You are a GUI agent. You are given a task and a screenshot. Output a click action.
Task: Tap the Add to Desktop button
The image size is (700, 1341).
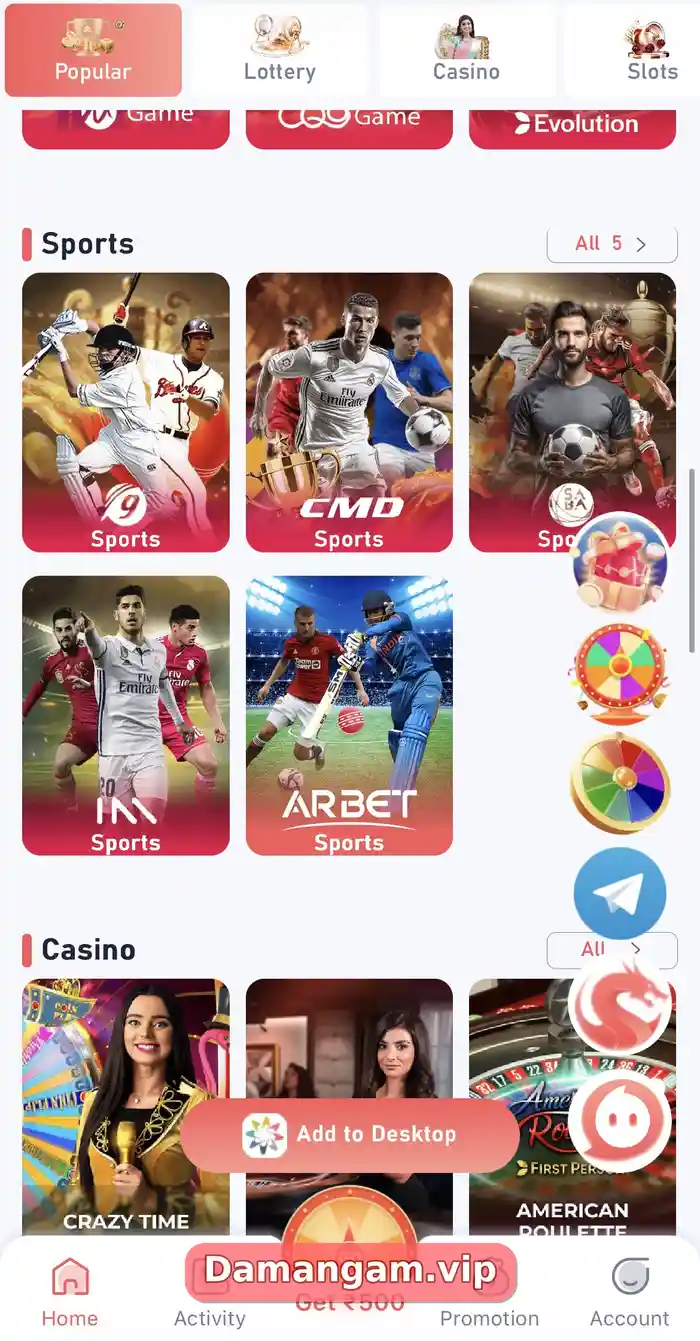350,1135
